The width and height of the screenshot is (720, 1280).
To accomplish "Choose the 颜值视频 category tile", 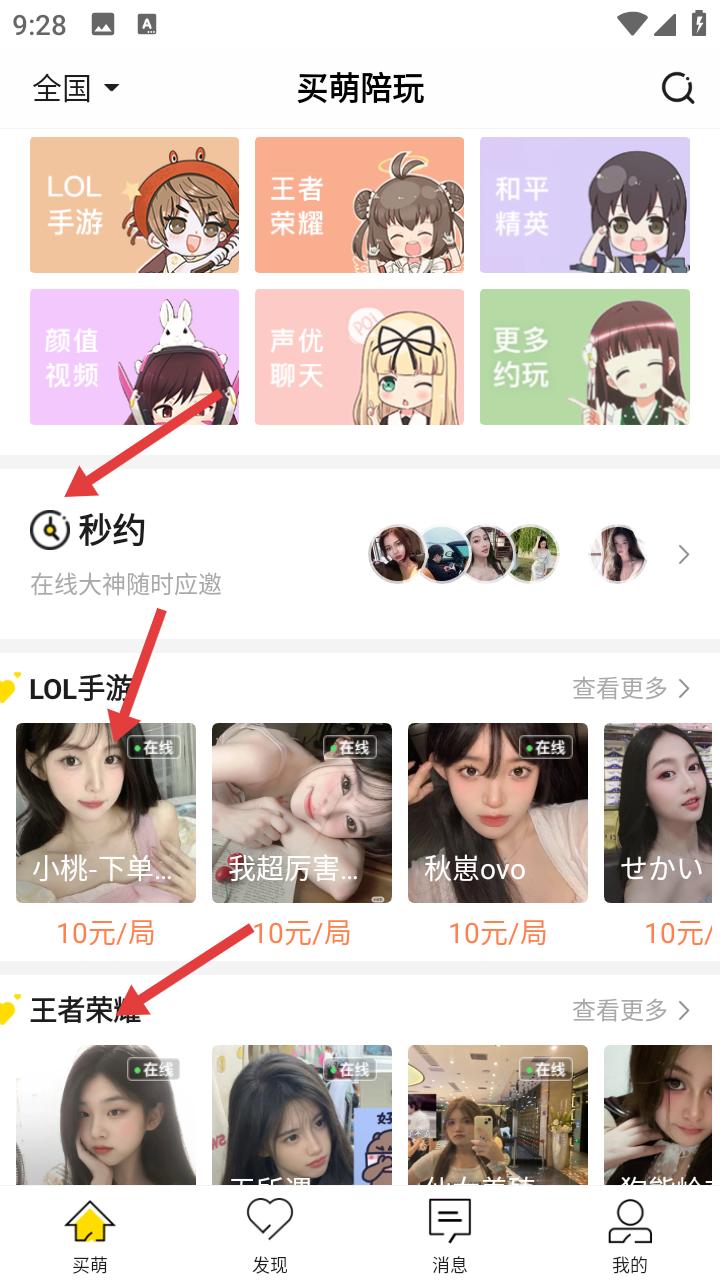I will [x=134, y=357].
